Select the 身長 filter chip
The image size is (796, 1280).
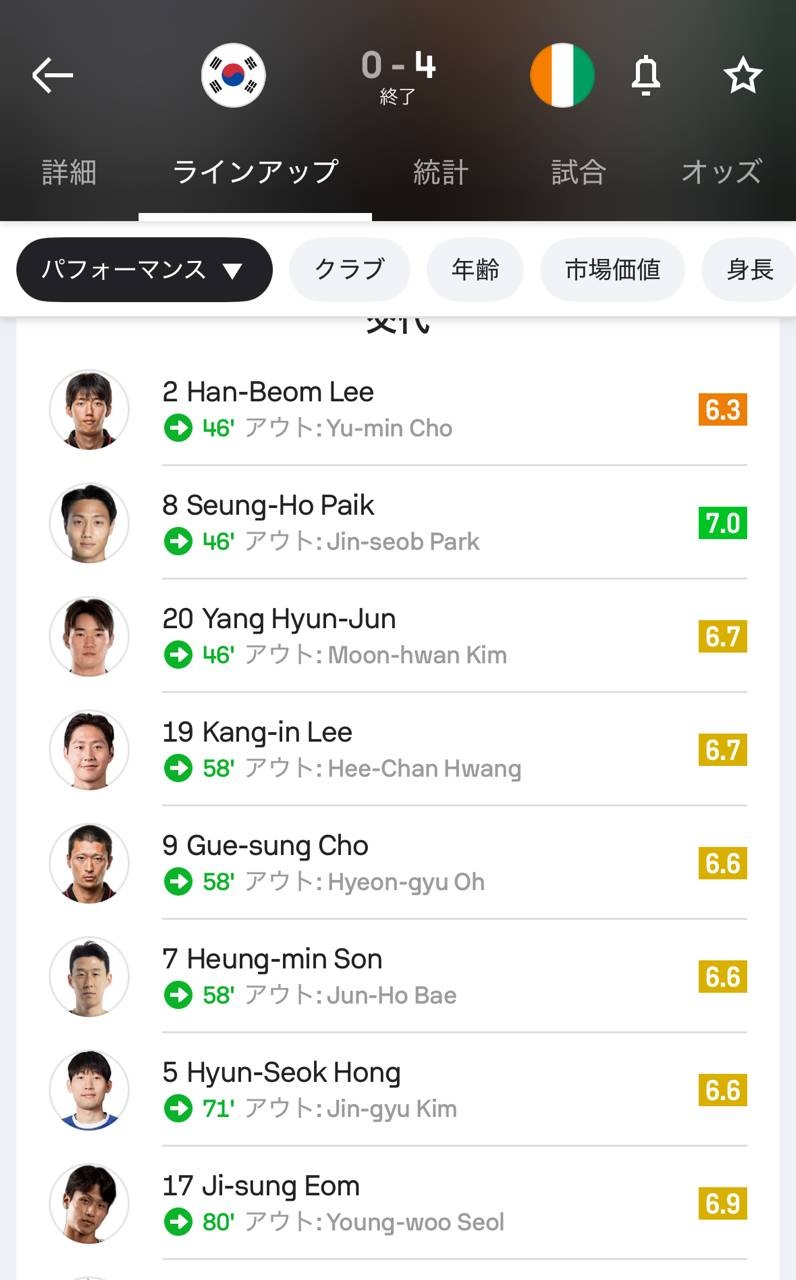coord(750,270)
